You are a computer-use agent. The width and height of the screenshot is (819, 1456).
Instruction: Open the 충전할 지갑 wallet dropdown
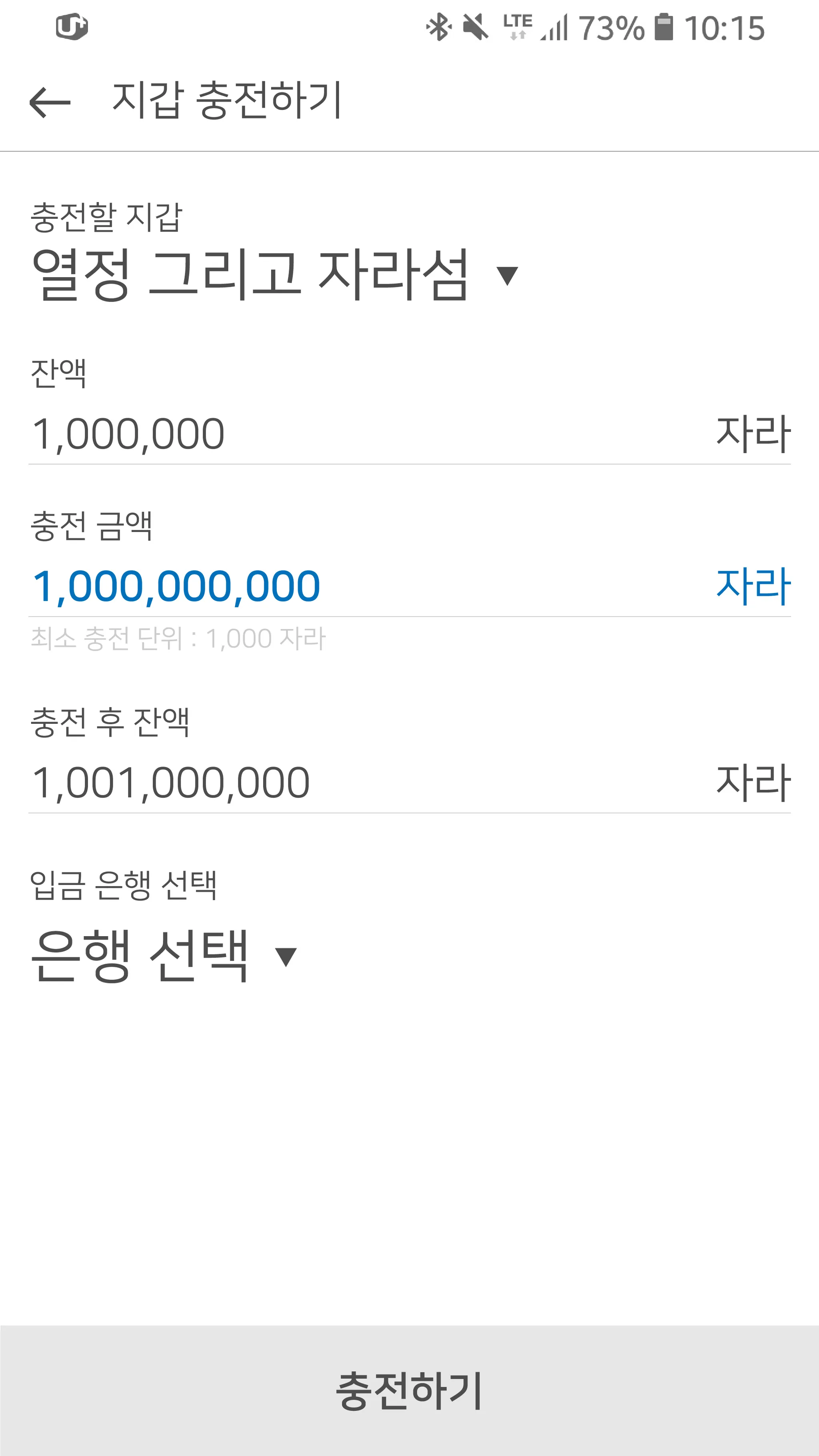(x=274, y=275)
